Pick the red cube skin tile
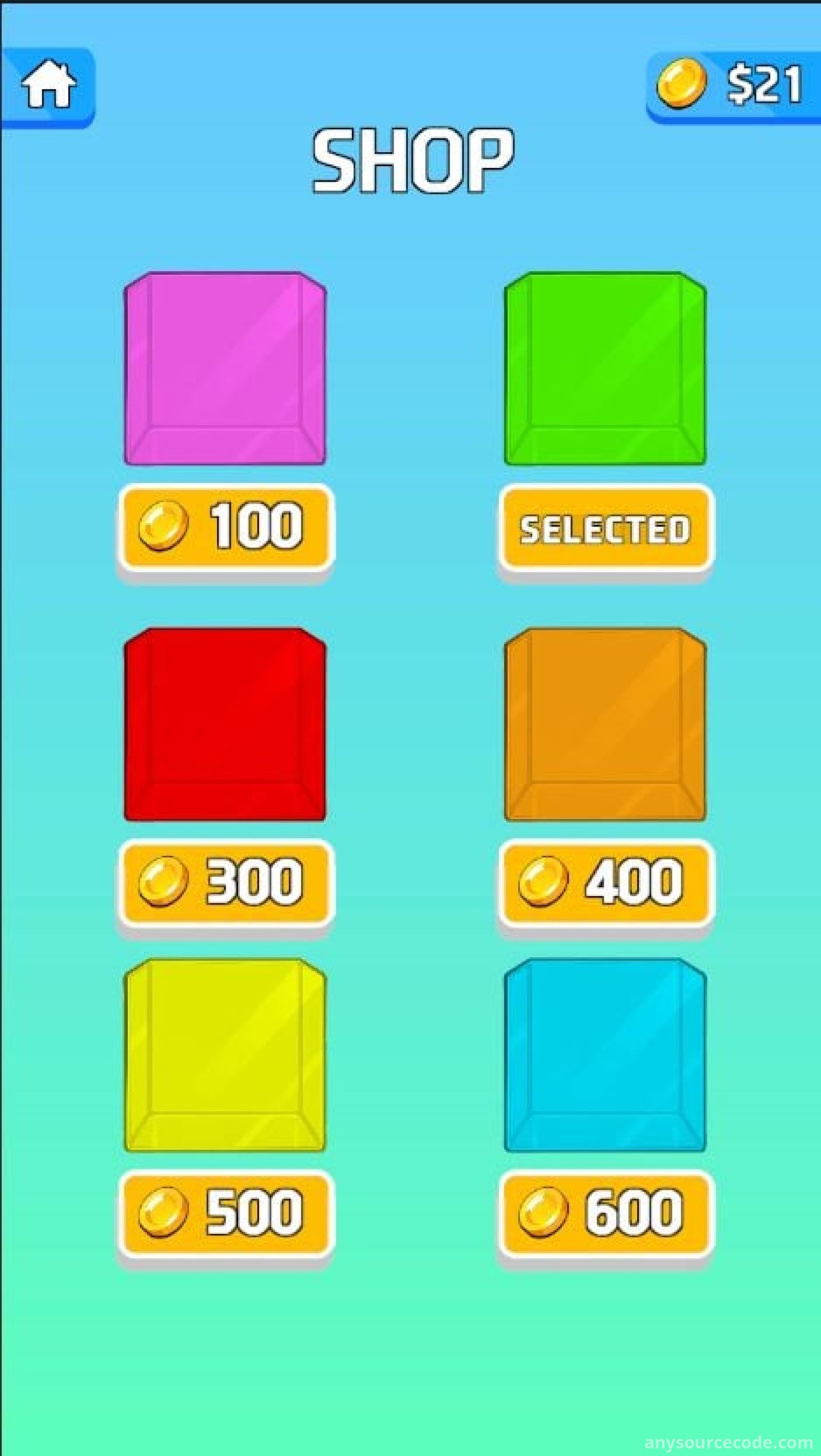 pyautogui.click(x=225, y=724)
